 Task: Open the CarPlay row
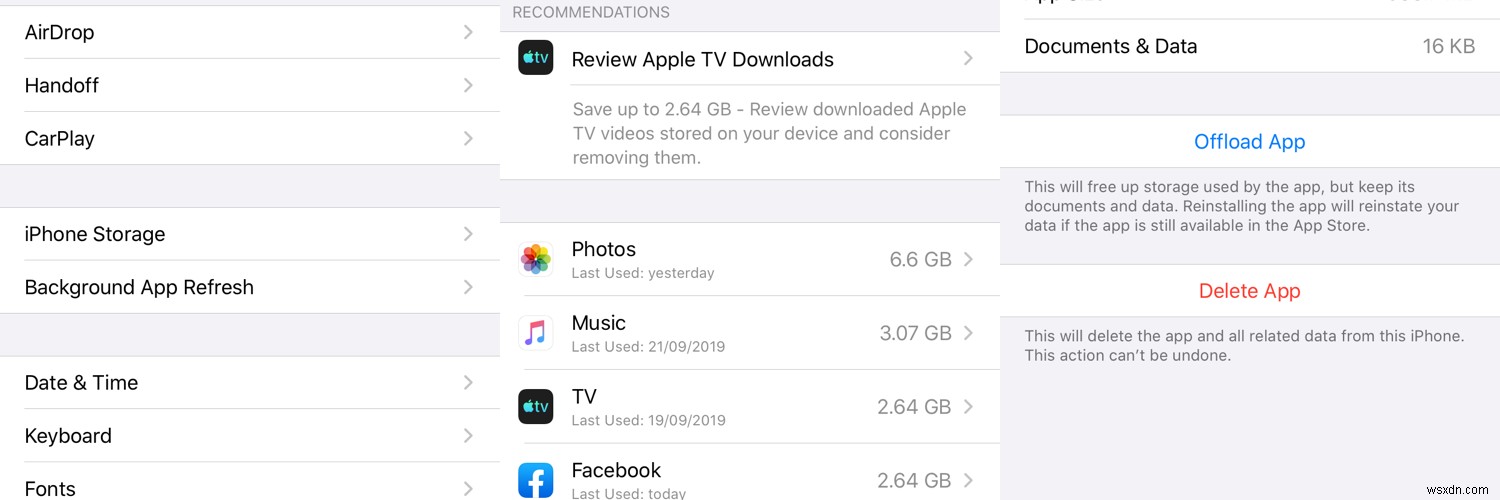click(248, 138)
